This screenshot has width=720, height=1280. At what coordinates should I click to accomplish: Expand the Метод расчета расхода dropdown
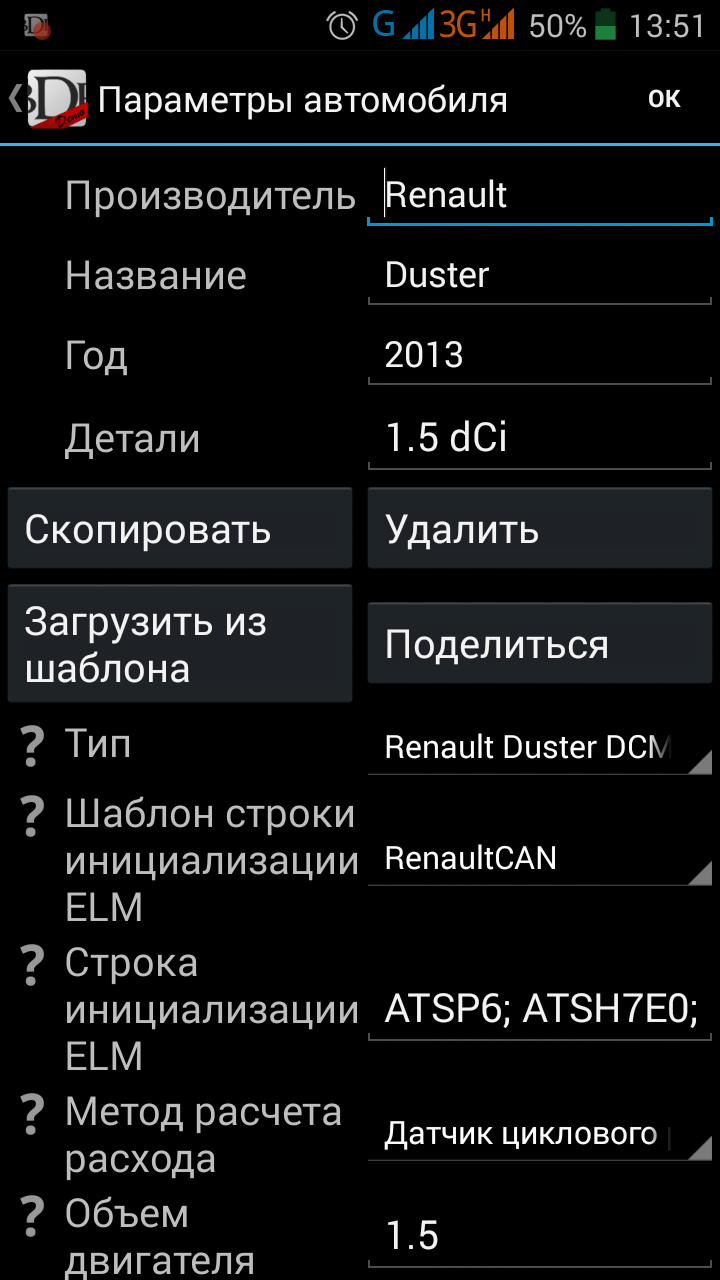tap(540, 1133)
